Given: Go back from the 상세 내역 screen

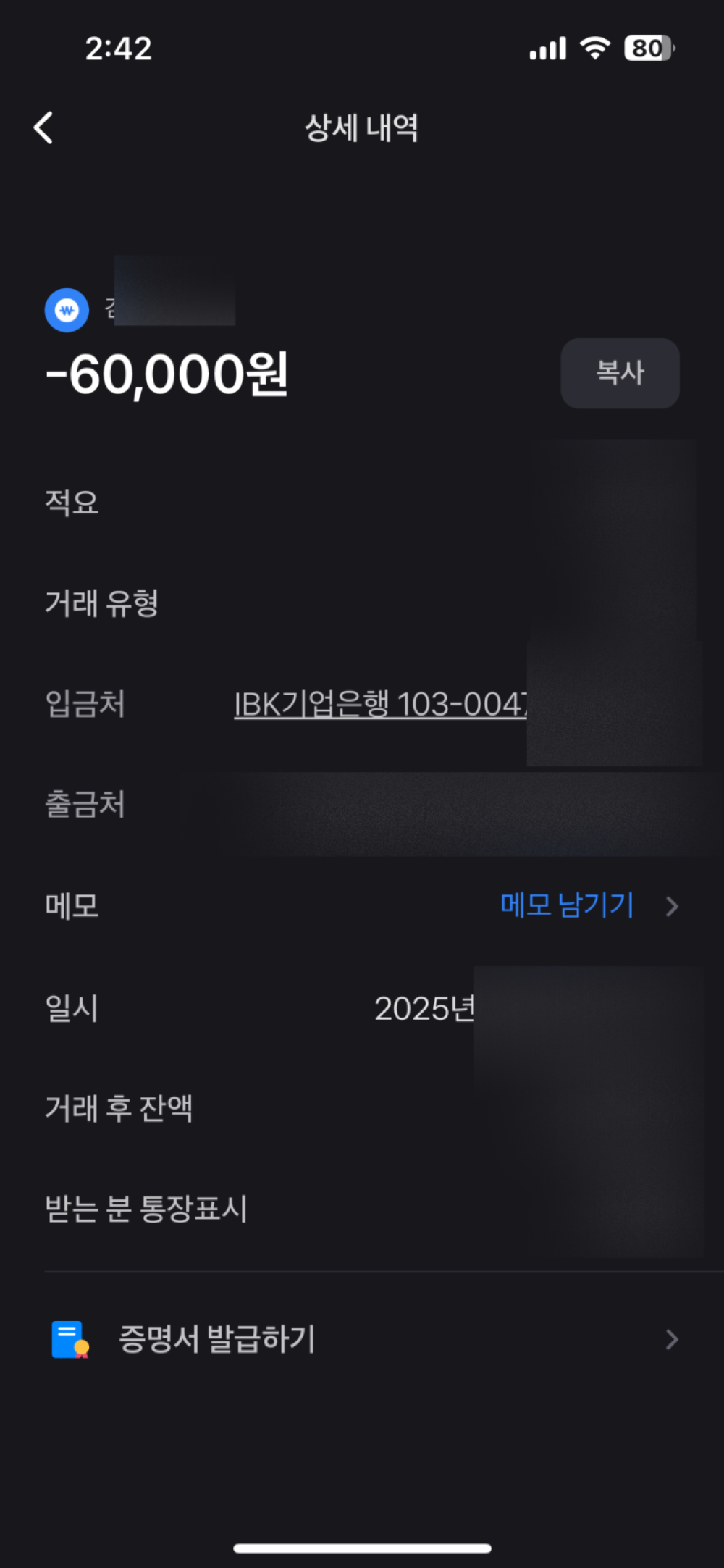Looking at the screenshot, I should [x=43, y=128].
